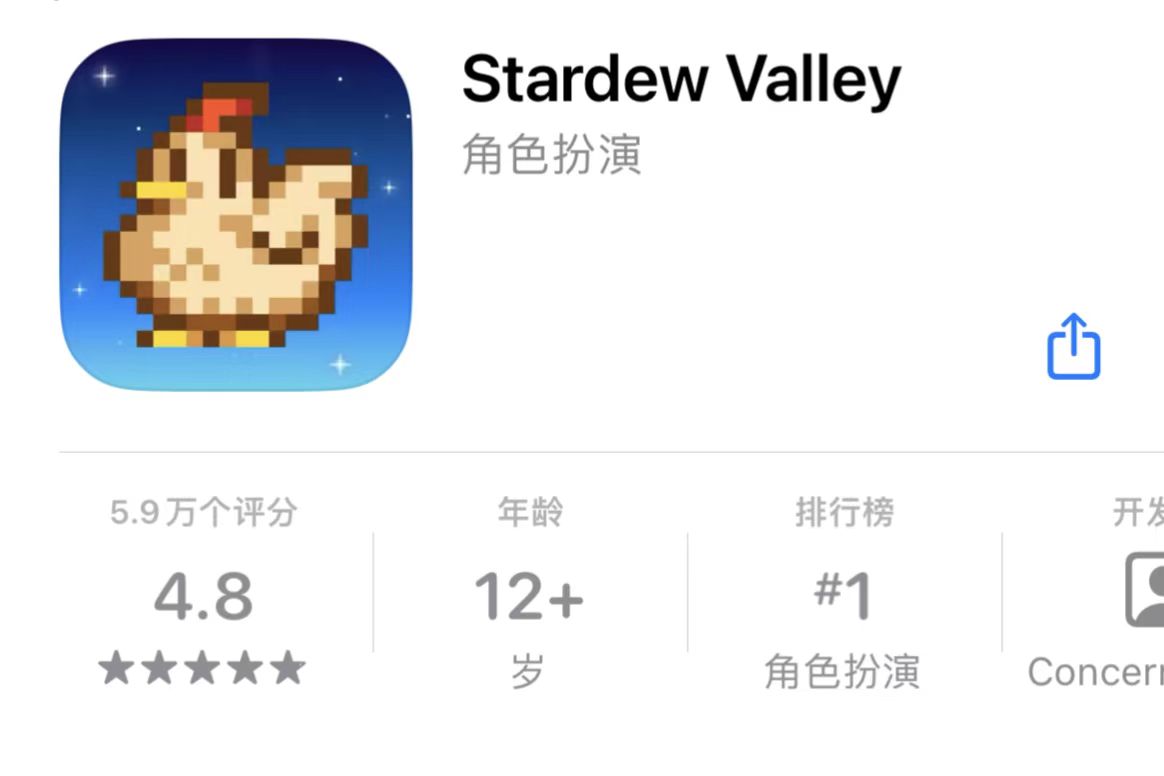1164x776 pixels.
Task: Open the 4.8 ratings and reviews section
Action: (203, 597)
